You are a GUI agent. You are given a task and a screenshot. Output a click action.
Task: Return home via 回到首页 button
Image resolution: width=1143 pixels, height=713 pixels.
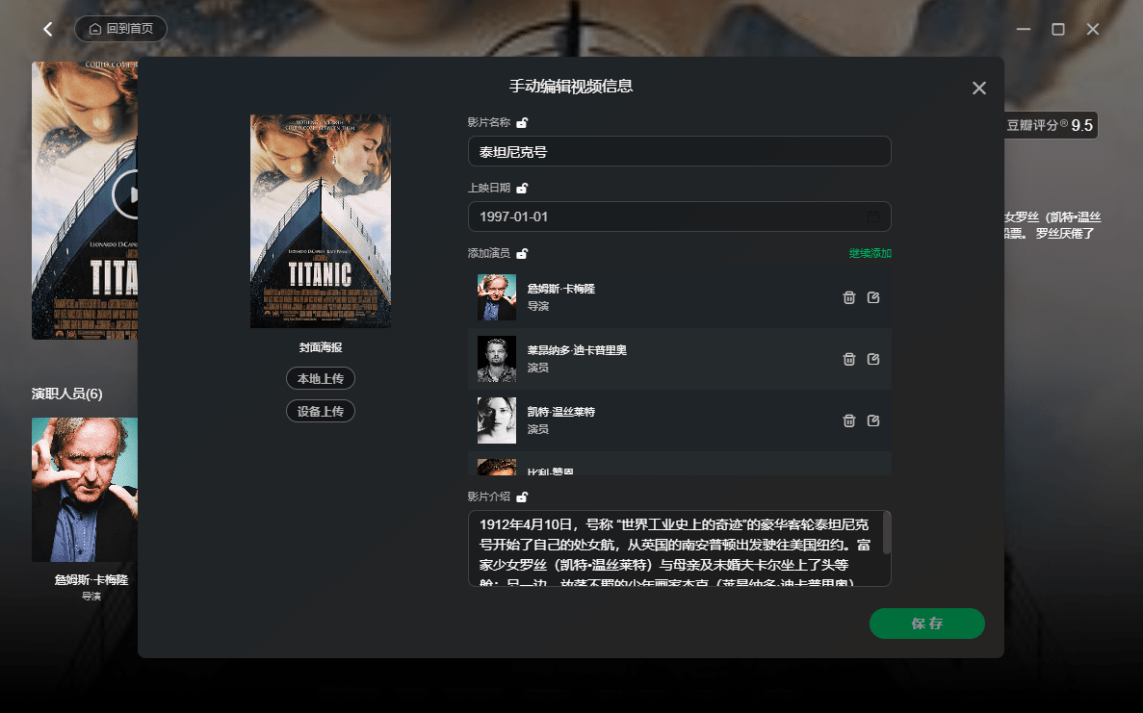pyautogui.click(x=121, y=29)
